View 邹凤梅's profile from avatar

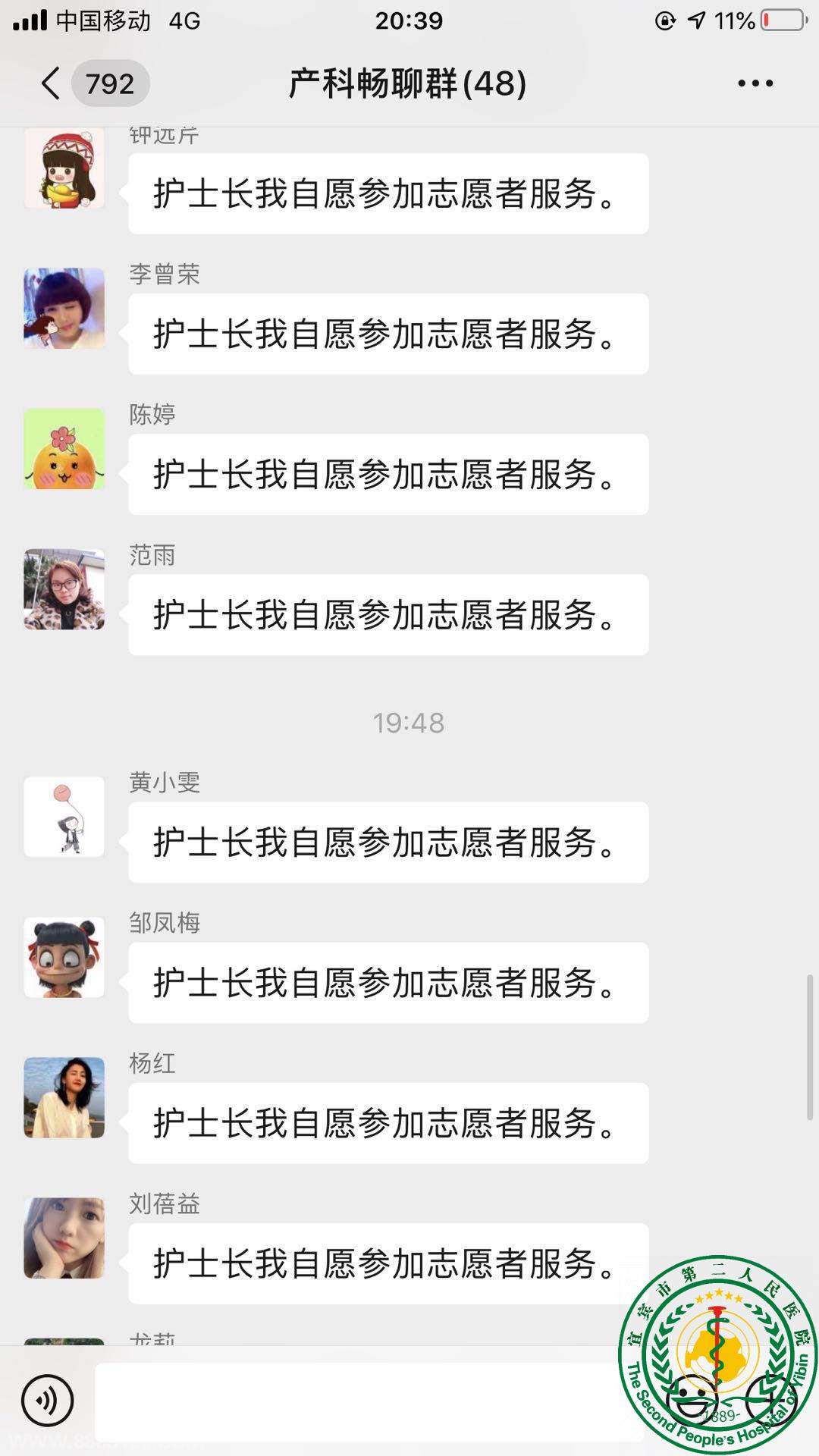tap(64, 957)
